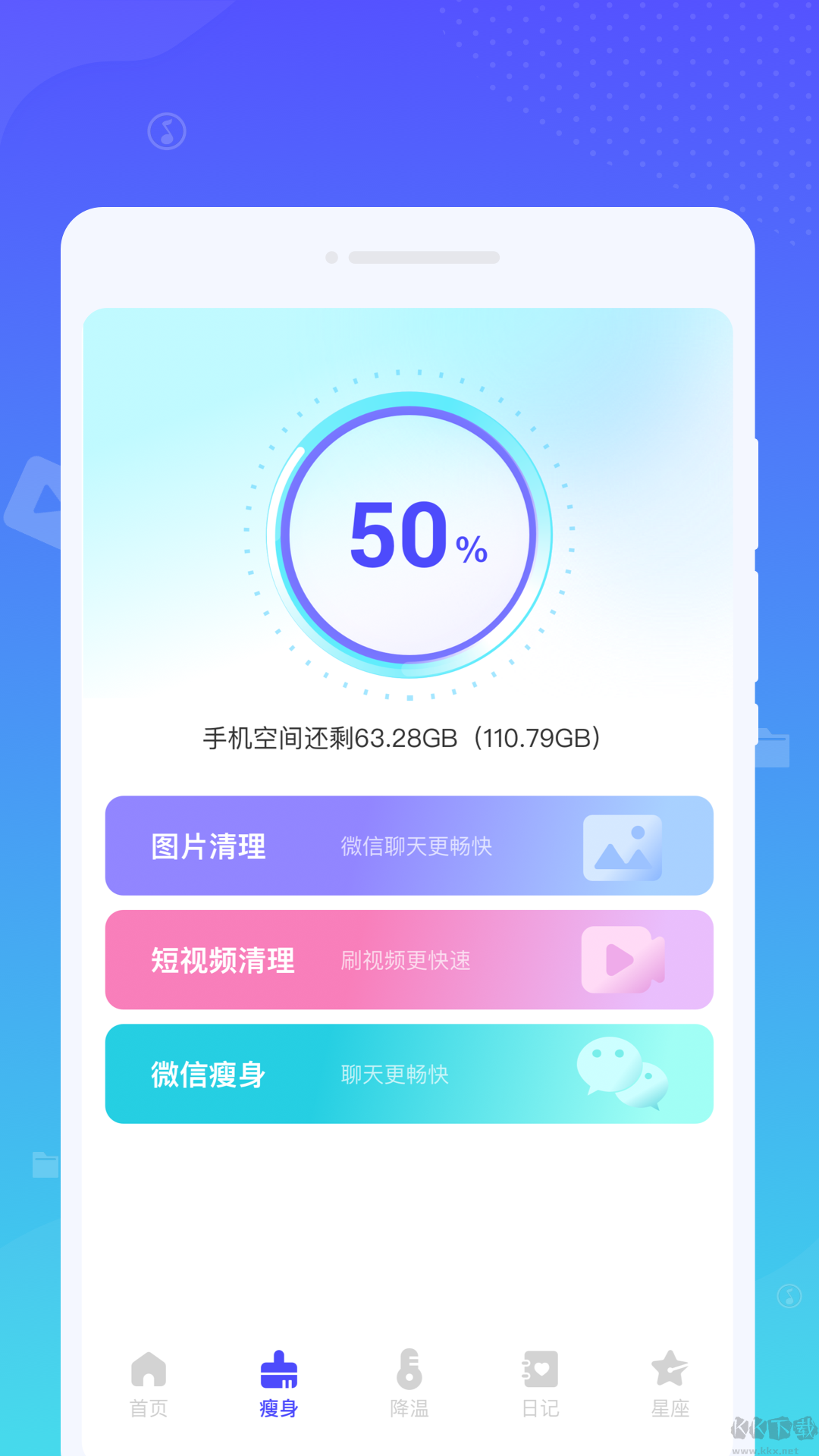Tap the 50% circular progress ring
The image size is (819, 1456).
click(409, 540)
